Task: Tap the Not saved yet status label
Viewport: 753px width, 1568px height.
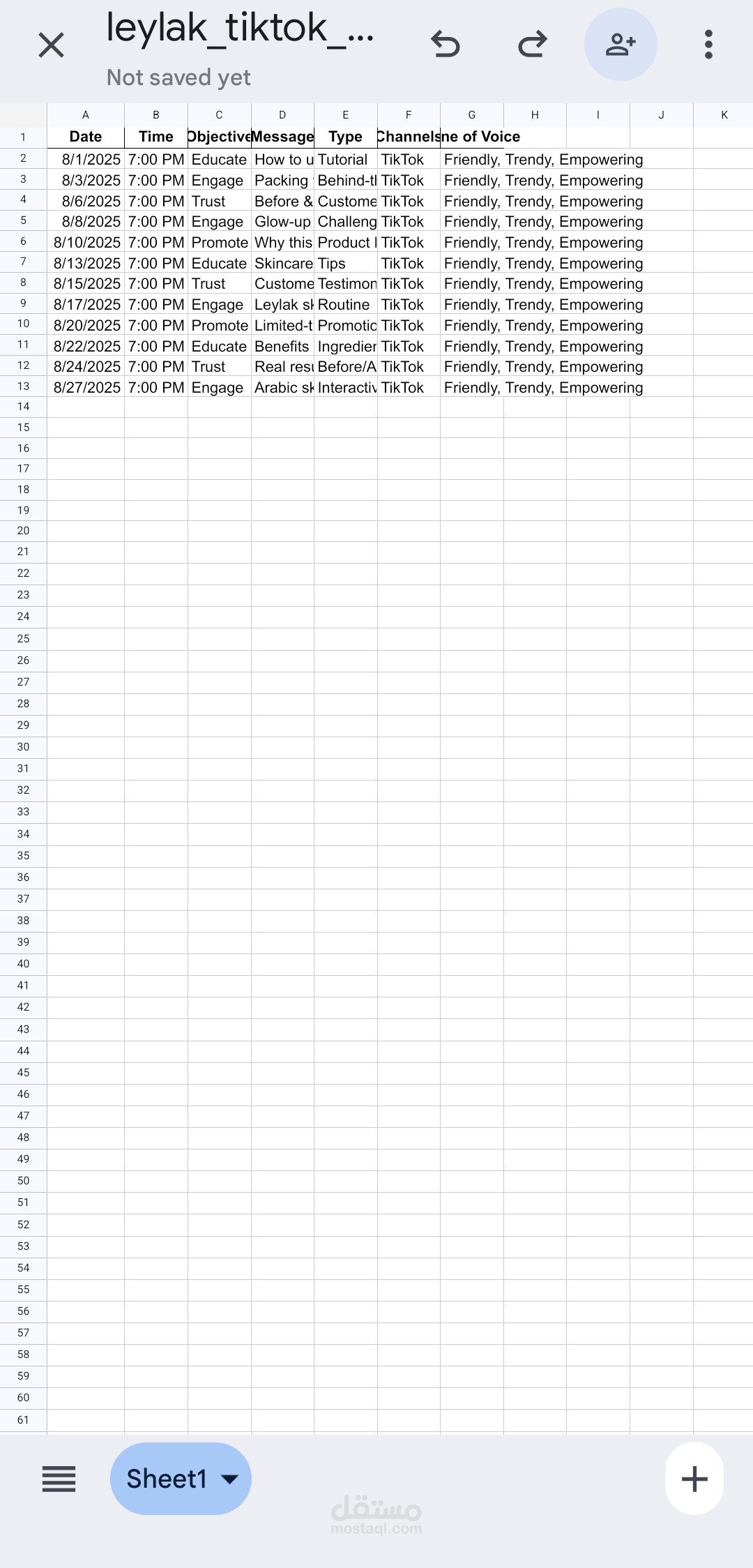Action: pyautogui.click(x=178, y=77)
